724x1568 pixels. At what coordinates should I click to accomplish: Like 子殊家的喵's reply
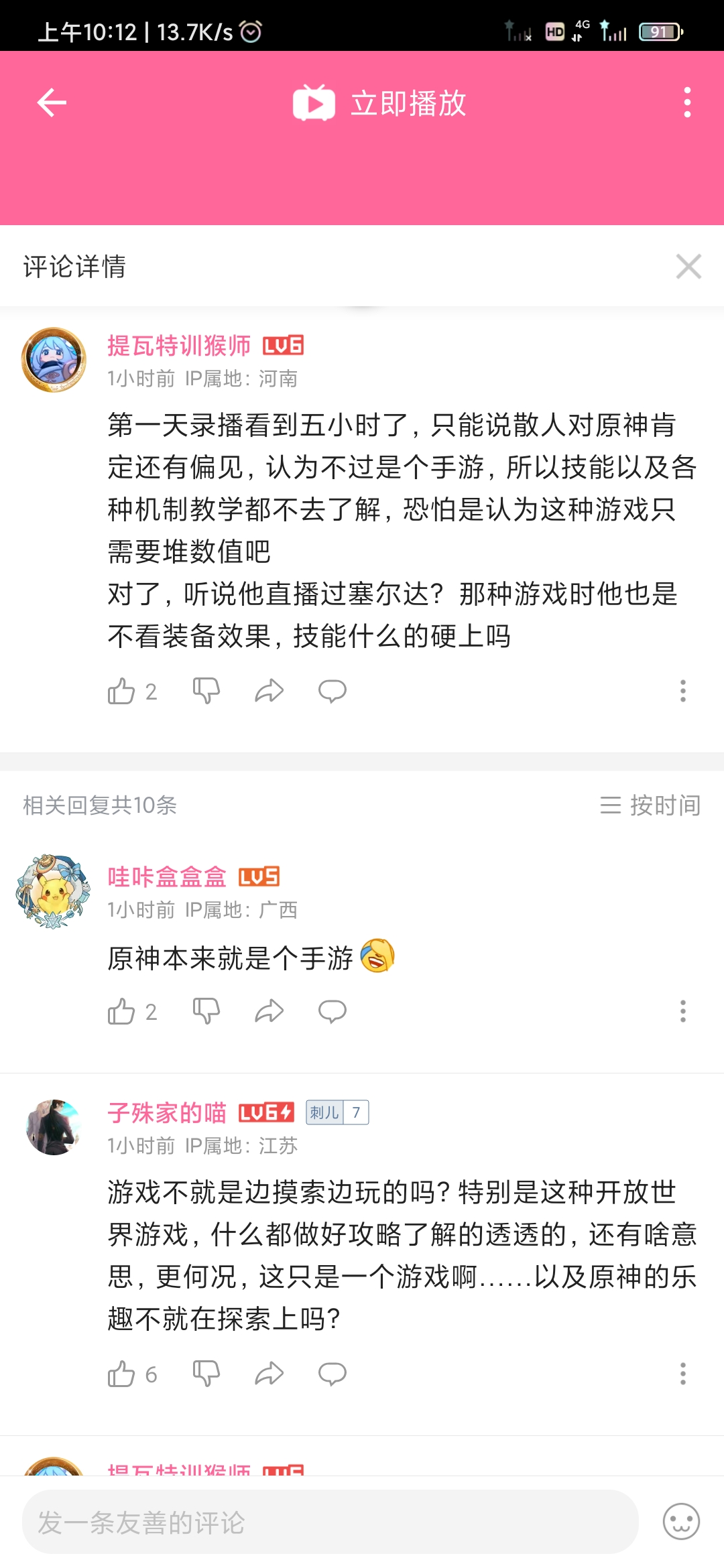(x=121, y=1374)
